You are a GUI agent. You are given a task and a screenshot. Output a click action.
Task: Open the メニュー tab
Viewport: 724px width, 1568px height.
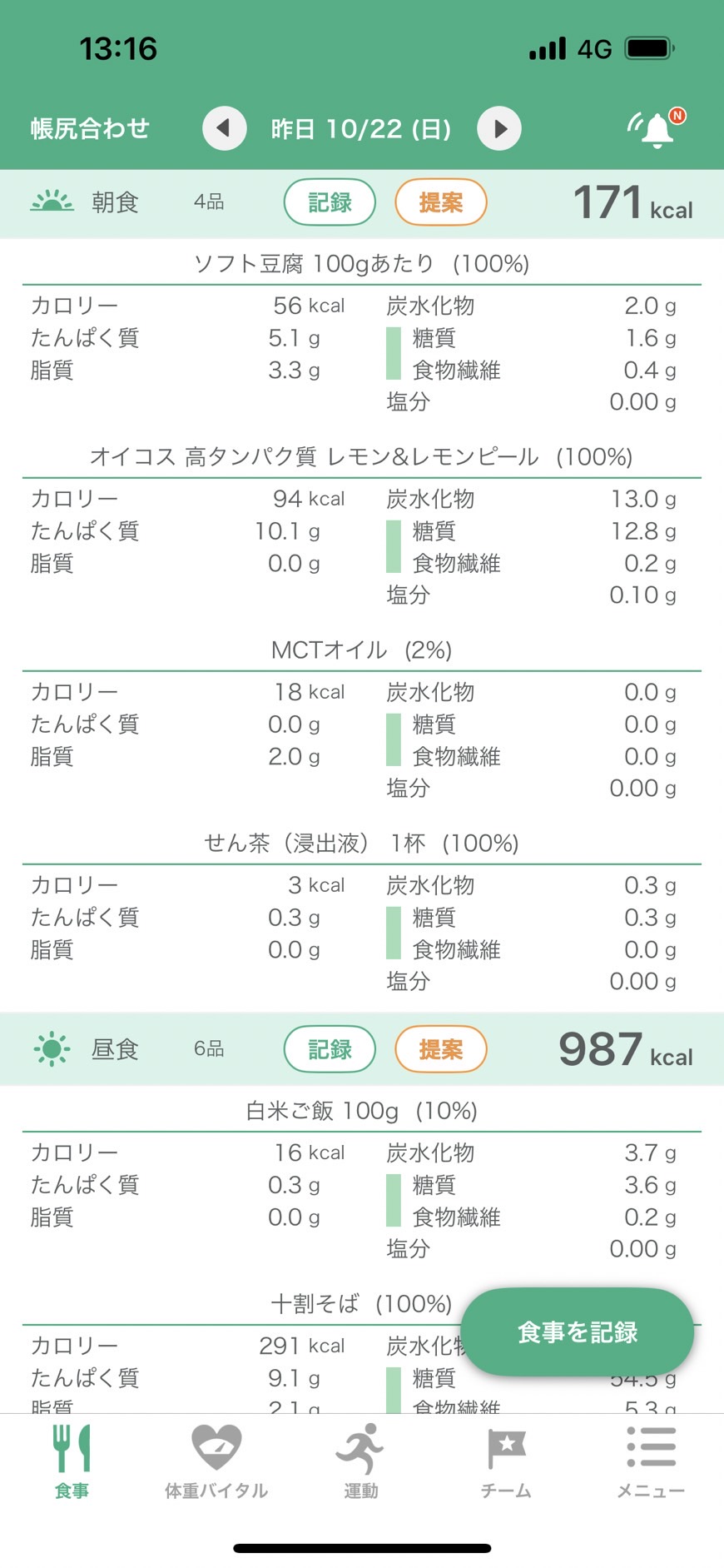[651, 1461]
